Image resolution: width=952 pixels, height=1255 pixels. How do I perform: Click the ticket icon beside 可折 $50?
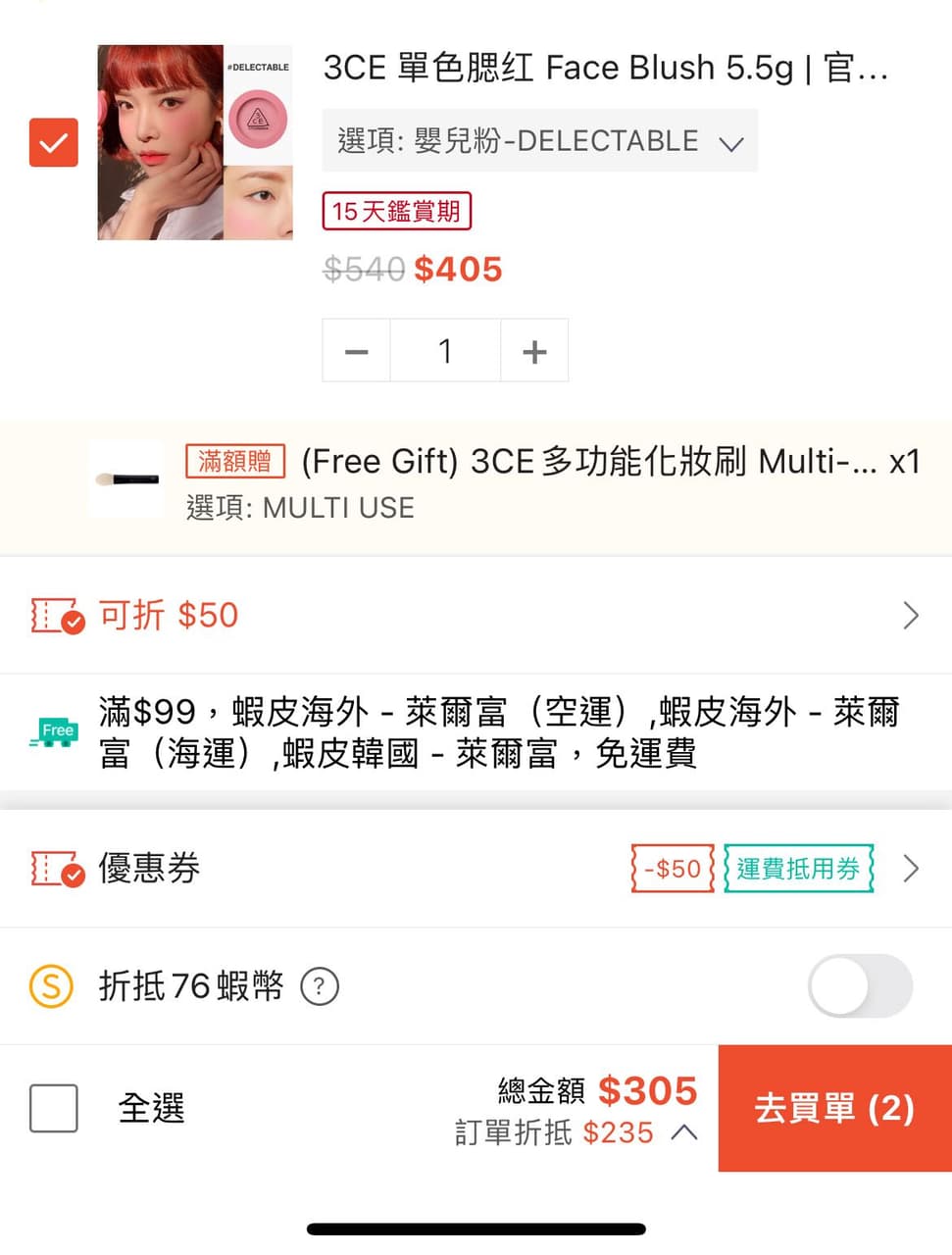tap(56, 615)
